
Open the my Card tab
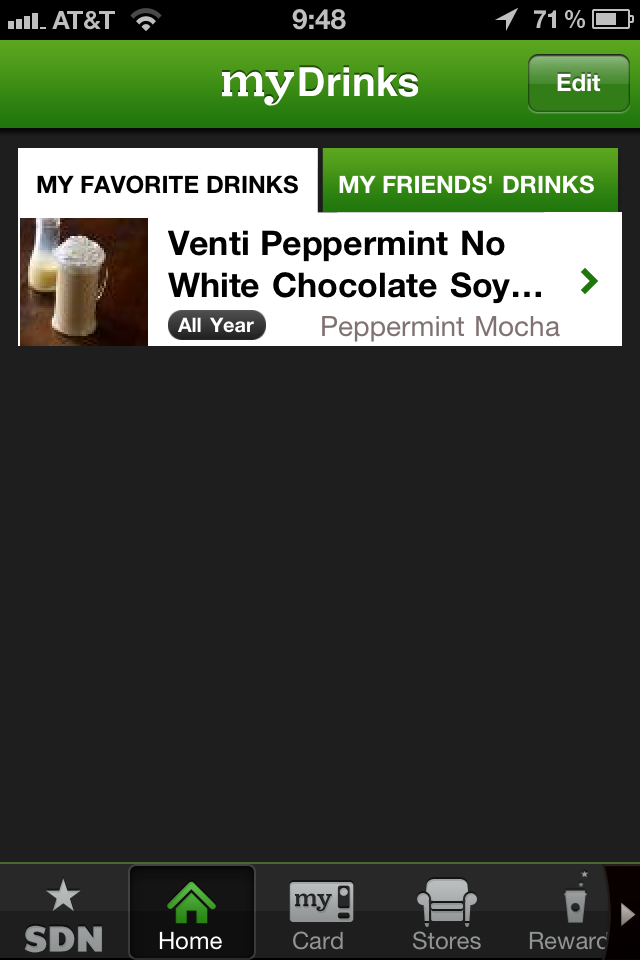point(319,914)
